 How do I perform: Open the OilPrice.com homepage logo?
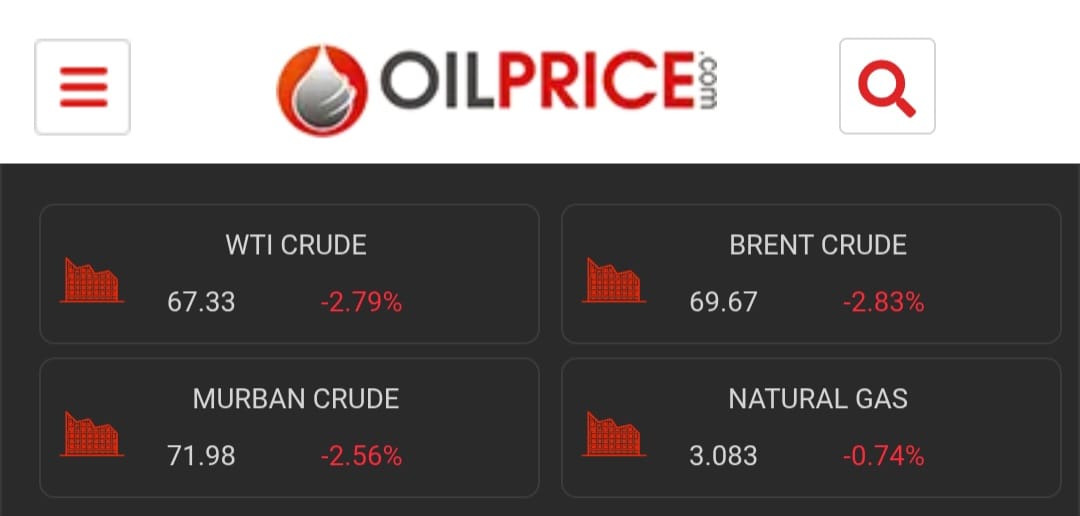[497, 88]
